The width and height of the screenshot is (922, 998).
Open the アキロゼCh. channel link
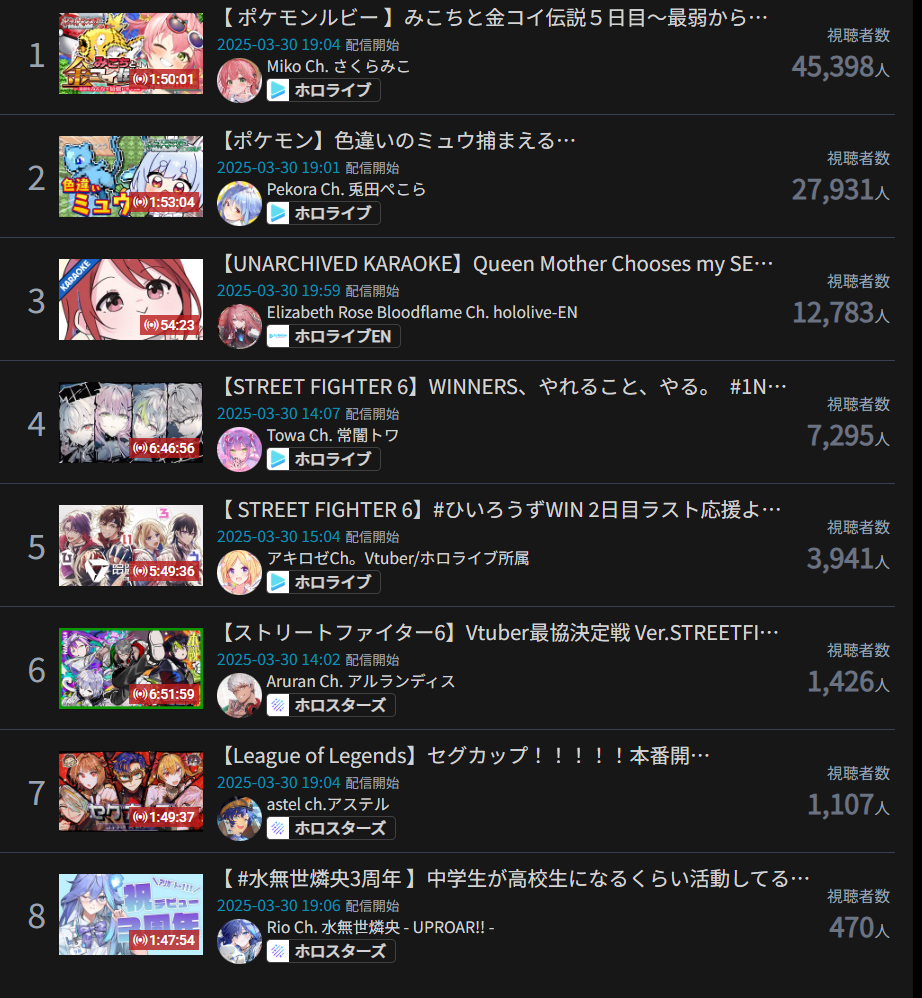pyautogui.click(x=397, y=558)
